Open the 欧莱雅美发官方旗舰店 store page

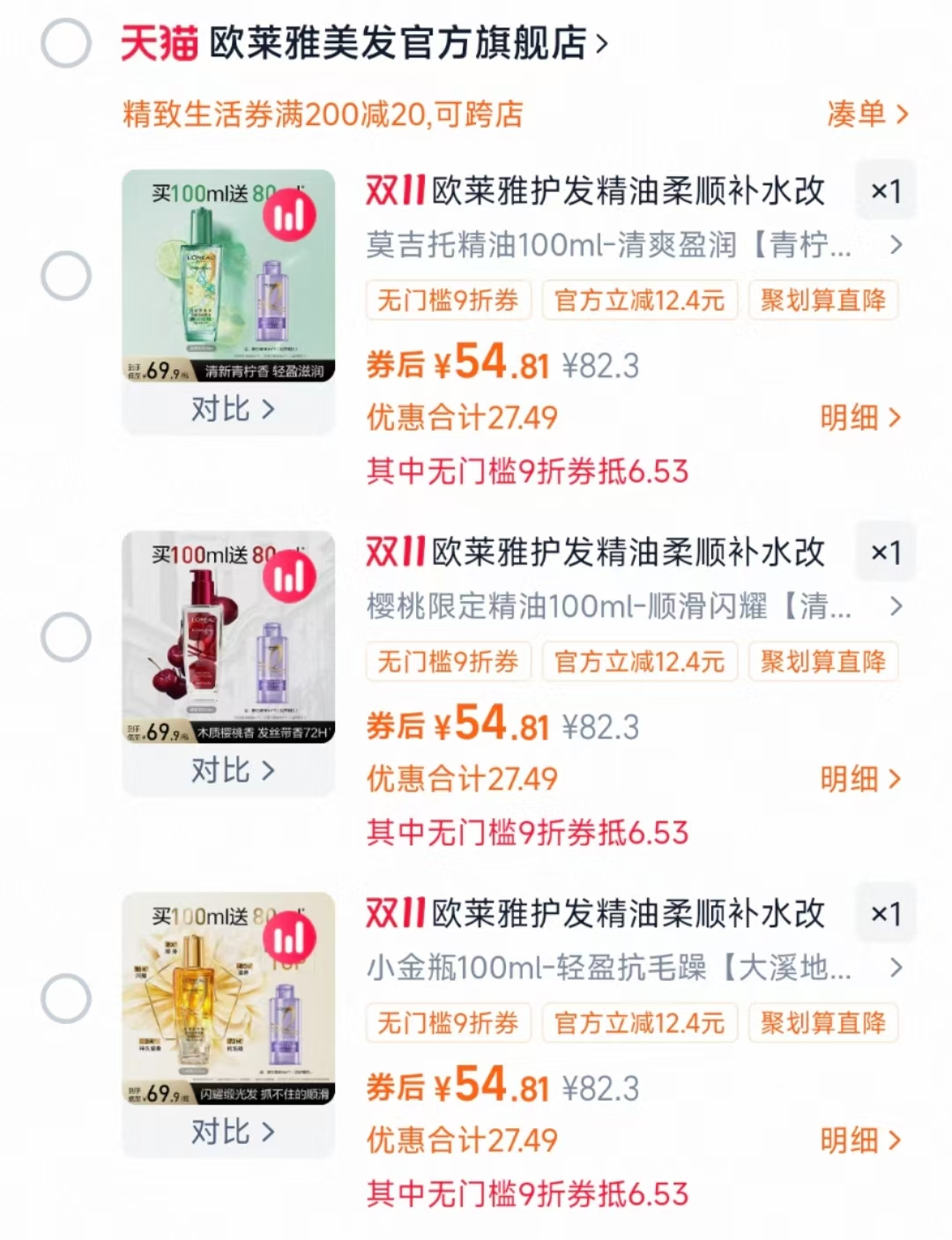[x=392, y=41]
